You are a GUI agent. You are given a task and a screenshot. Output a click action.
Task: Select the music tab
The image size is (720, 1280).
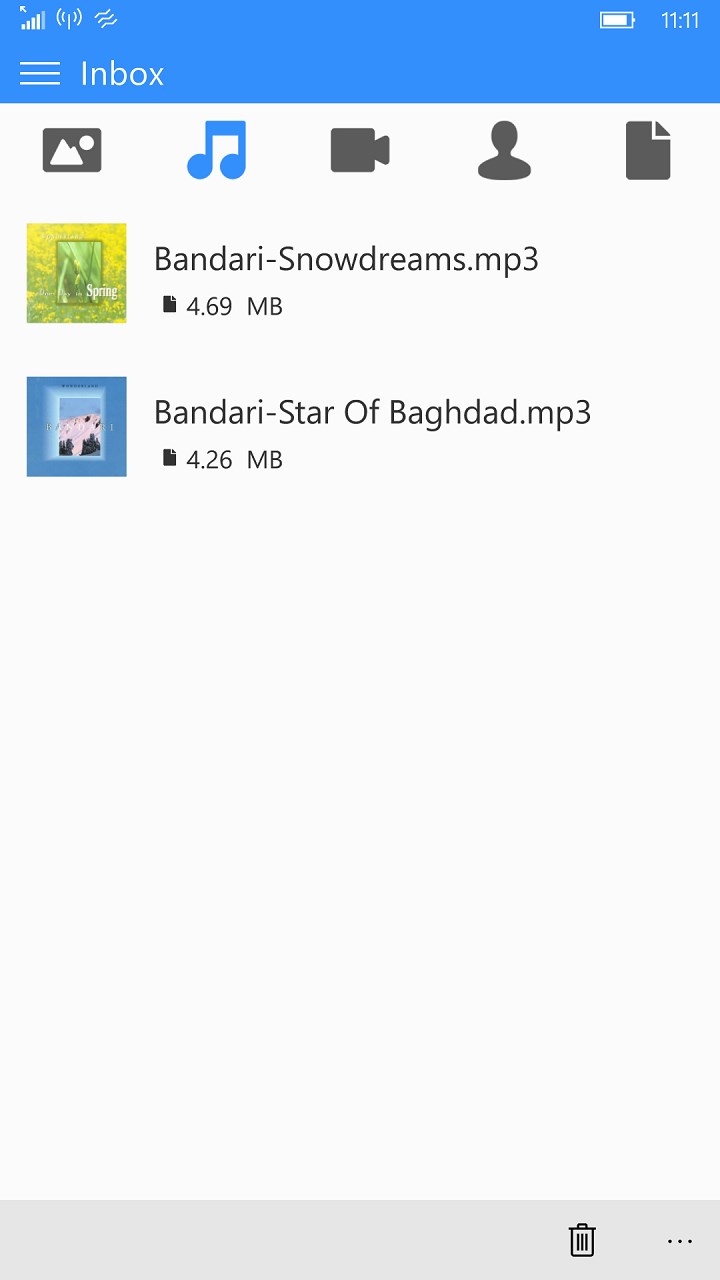(x=216, y=151)
